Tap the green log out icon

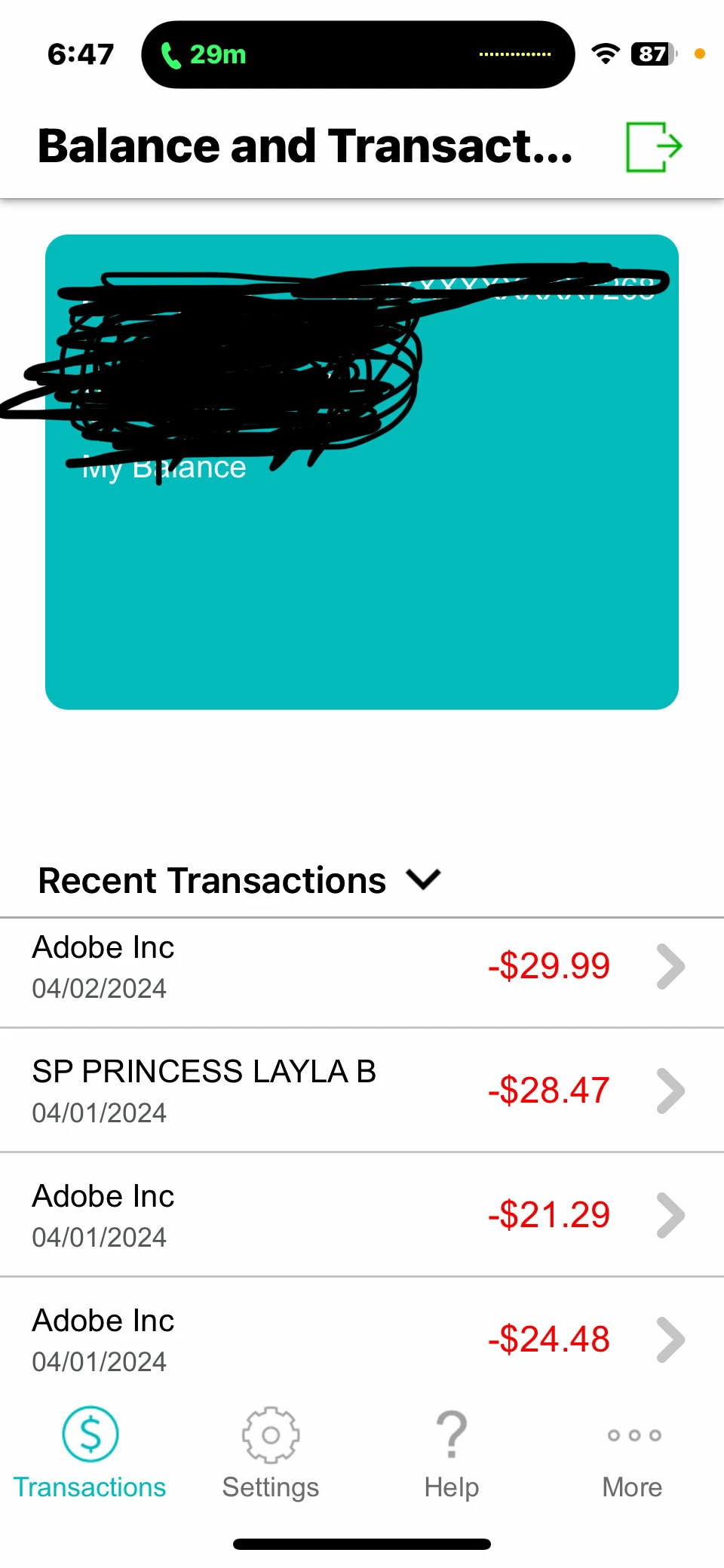tap(654, 146)
